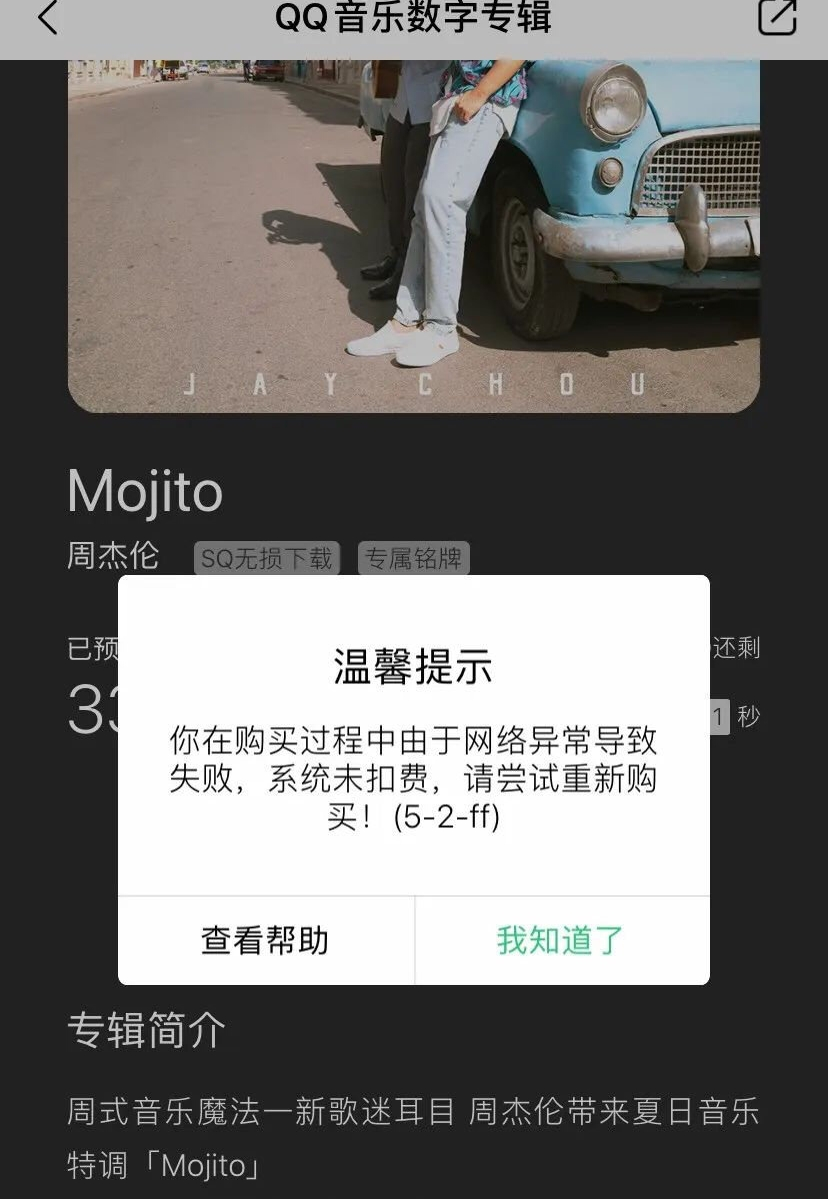Dismiss the dialog with 我知道了
828x1199 pixels.
pyautogui.click(x=561, y=940)
